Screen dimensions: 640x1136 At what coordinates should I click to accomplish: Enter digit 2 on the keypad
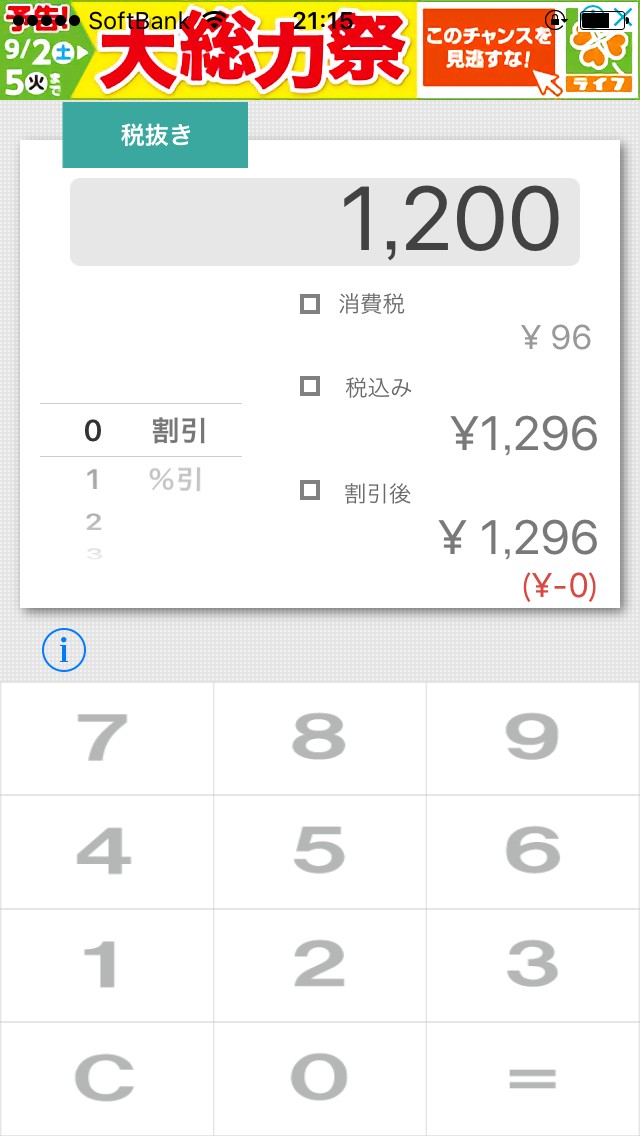click(319, 965)
